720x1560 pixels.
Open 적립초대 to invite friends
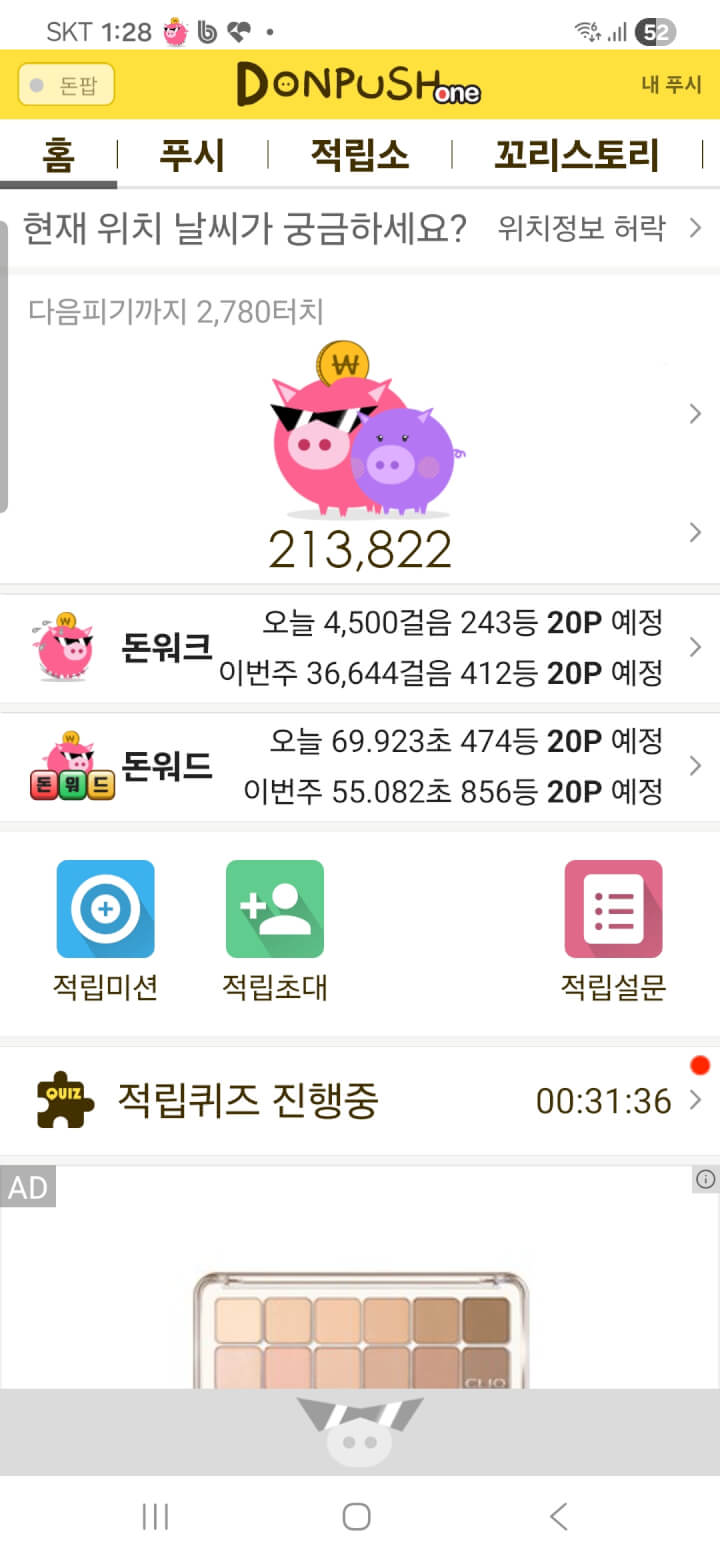pos(275,930)
